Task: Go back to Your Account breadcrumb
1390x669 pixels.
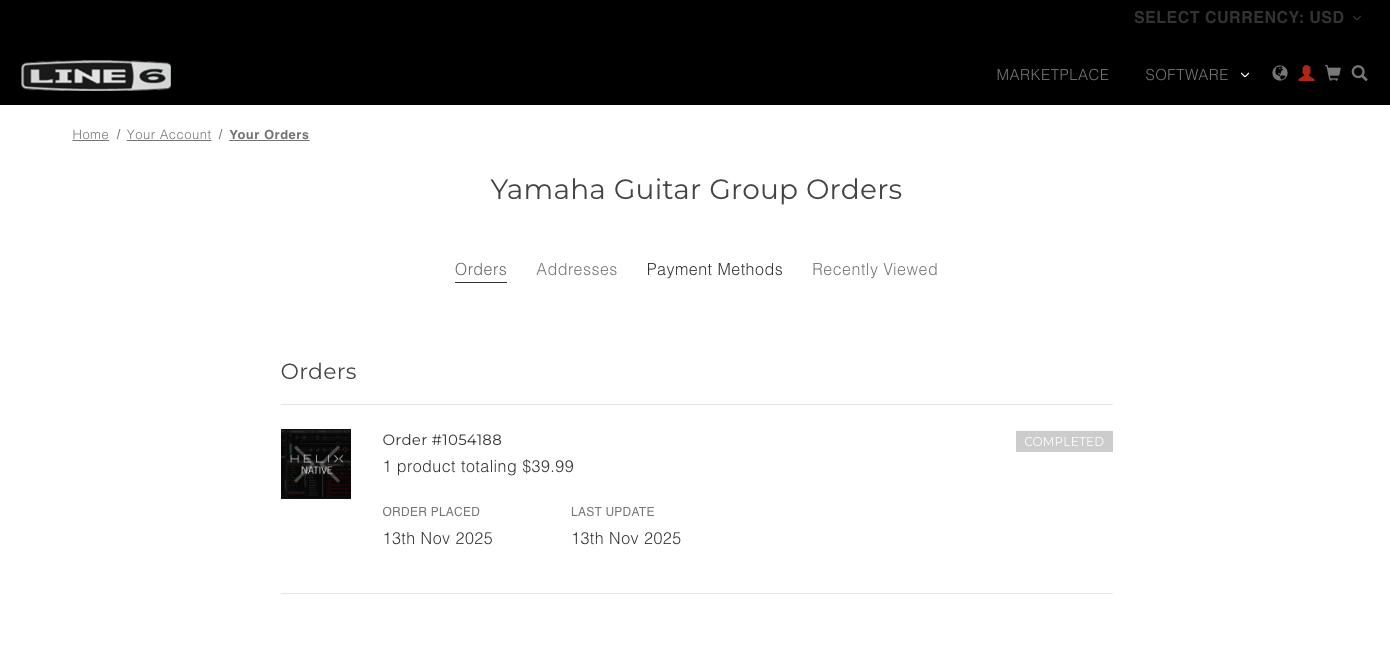Action: (x=169, y=135)
